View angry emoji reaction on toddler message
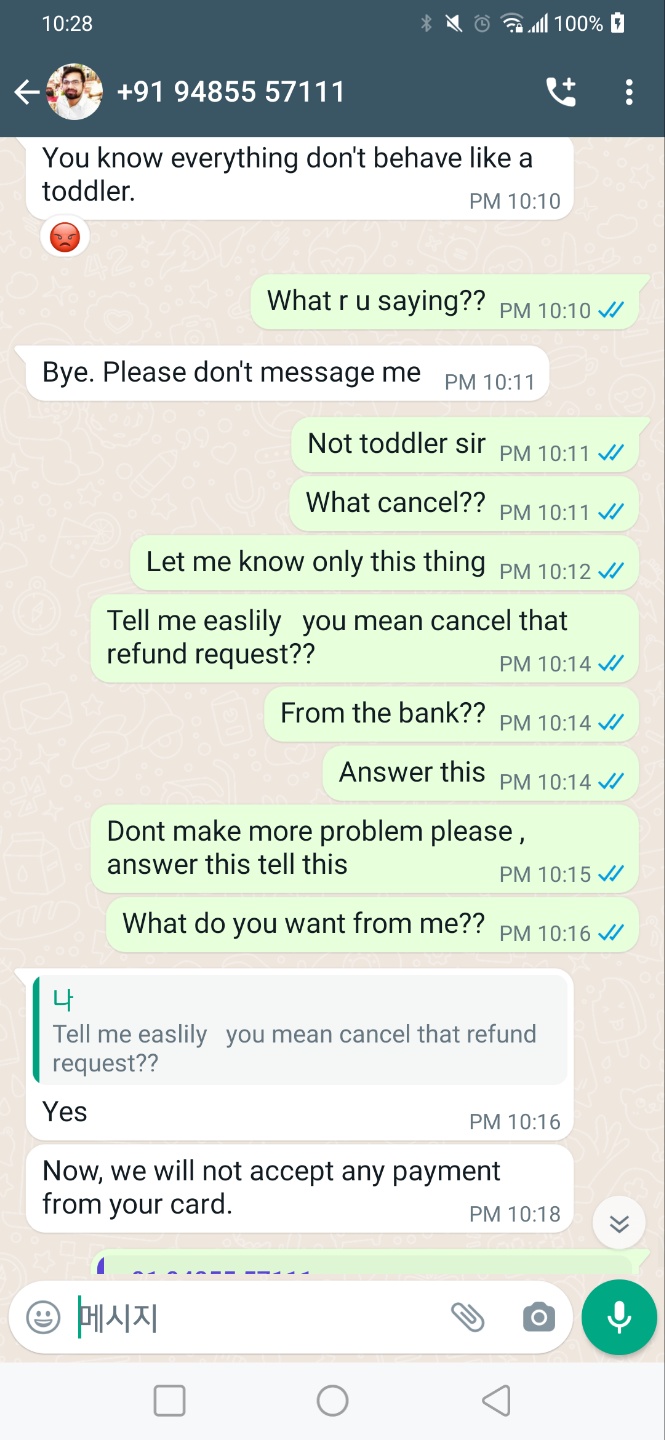This screenshot has height=1440, width=665. pos(65,238)
